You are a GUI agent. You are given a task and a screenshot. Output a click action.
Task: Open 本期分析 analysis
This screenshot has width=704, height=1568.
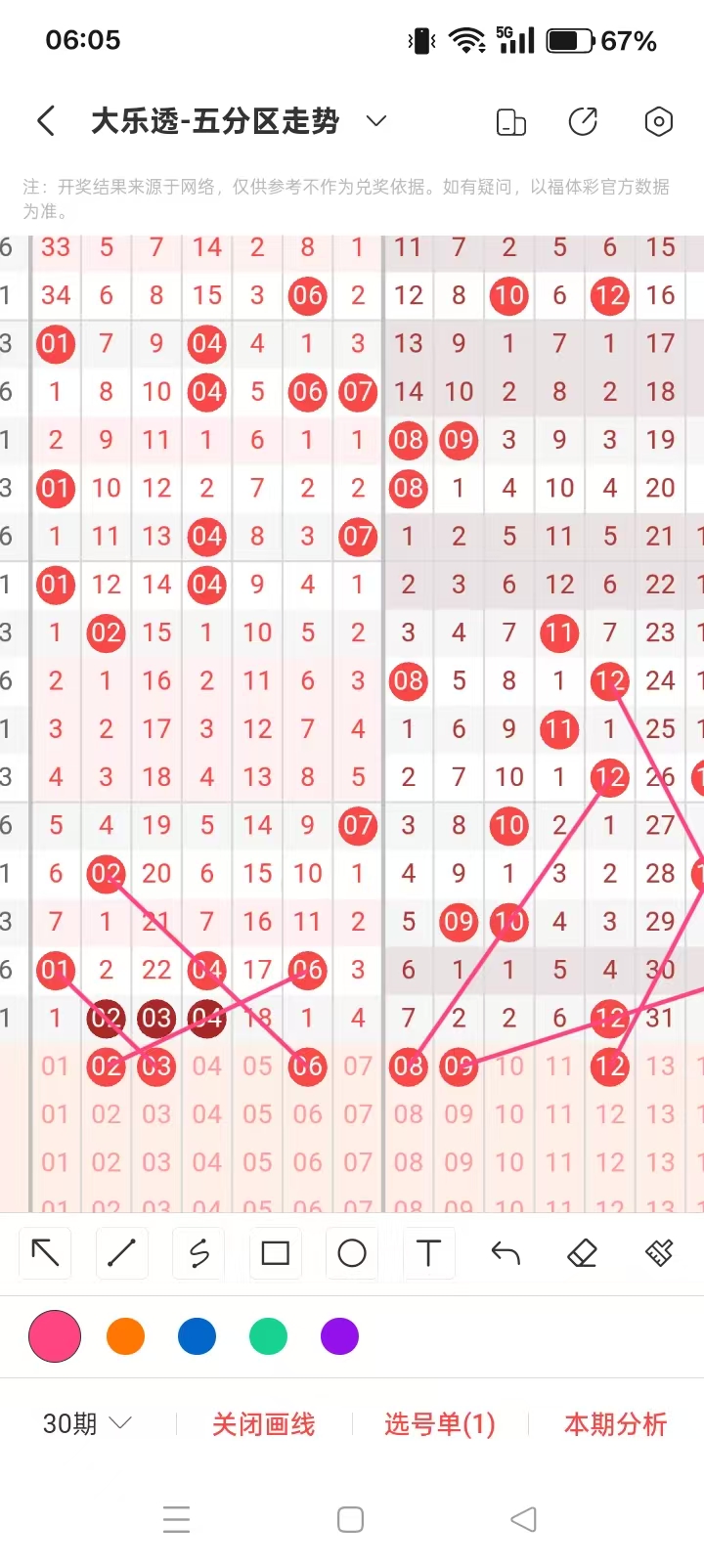[x=615, y=1424]
